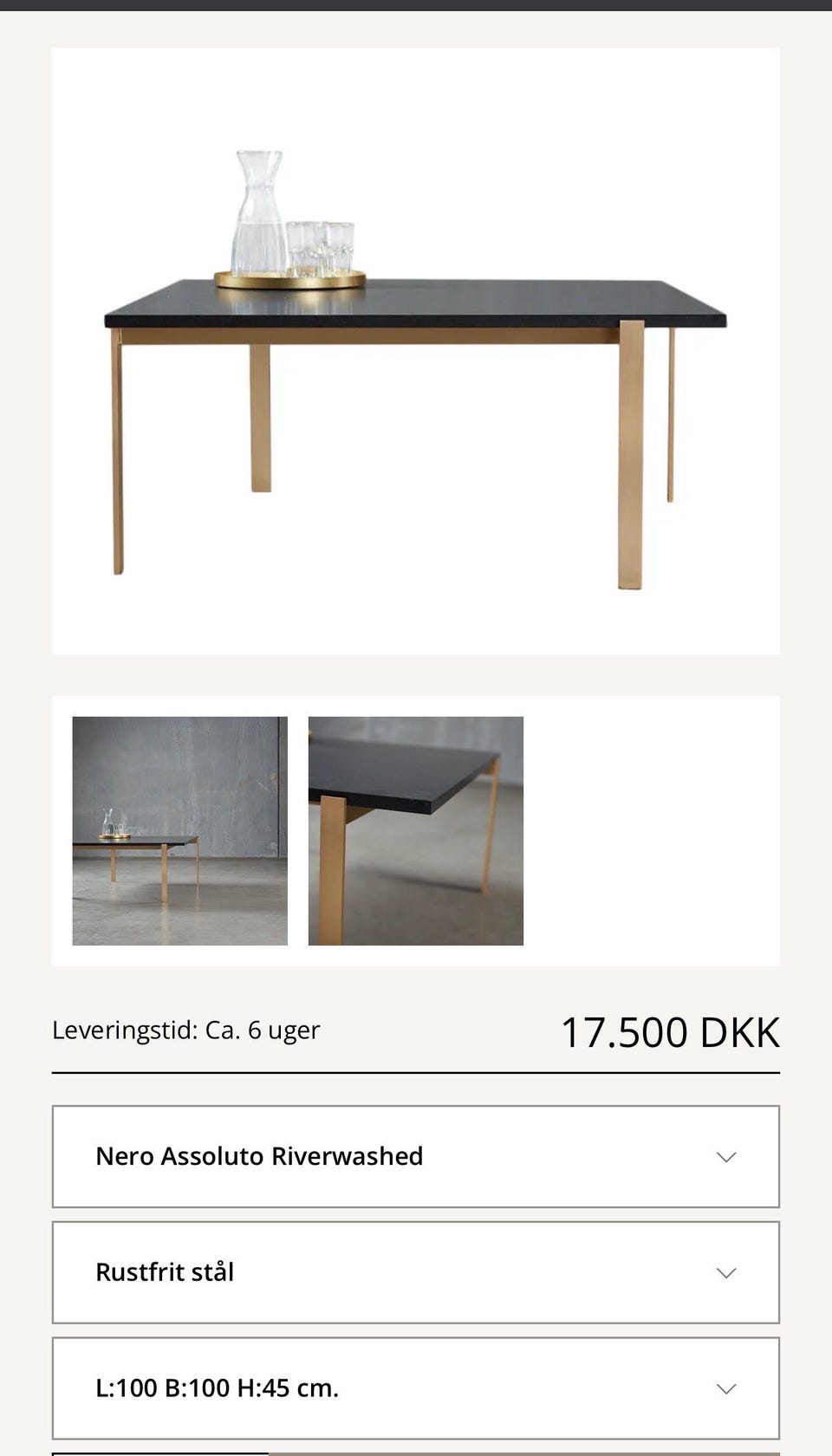Select the Nero Assoluto Riverwashed label text

[259, 1156]
